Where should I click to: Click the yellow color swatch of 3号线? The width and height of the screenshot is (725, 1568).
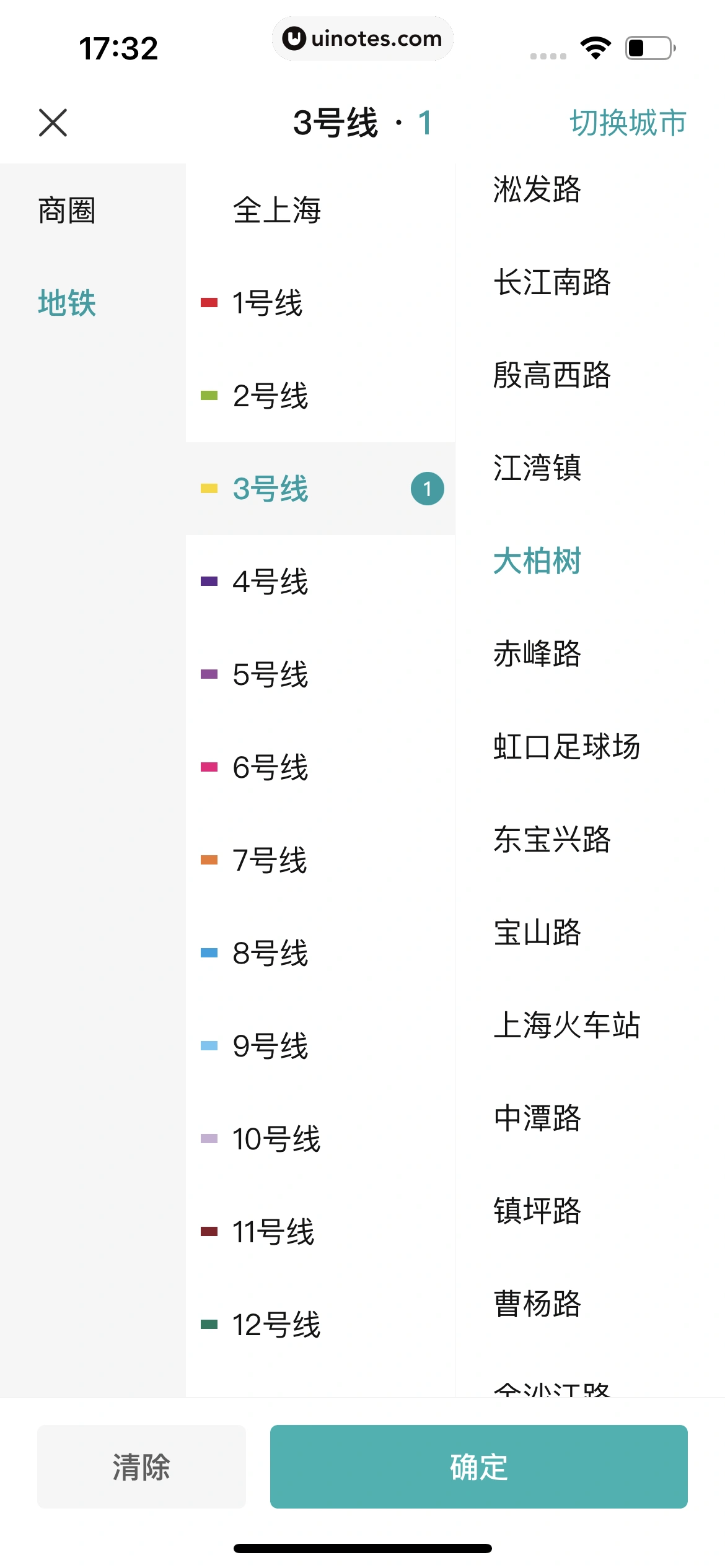209,489
